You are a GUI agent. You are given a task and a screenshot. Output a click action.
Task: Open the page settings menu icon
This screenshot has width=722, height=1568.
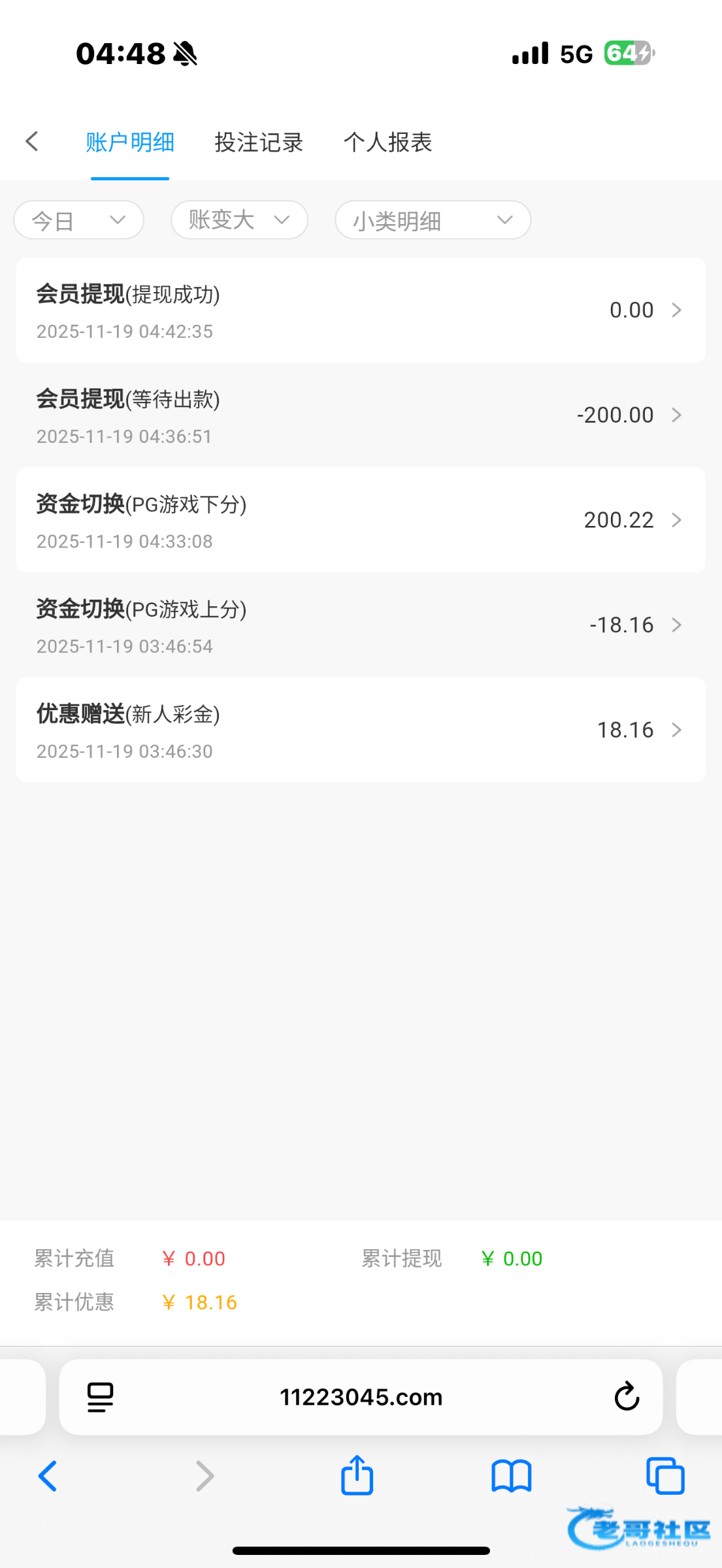click(x=100, y=1397)
